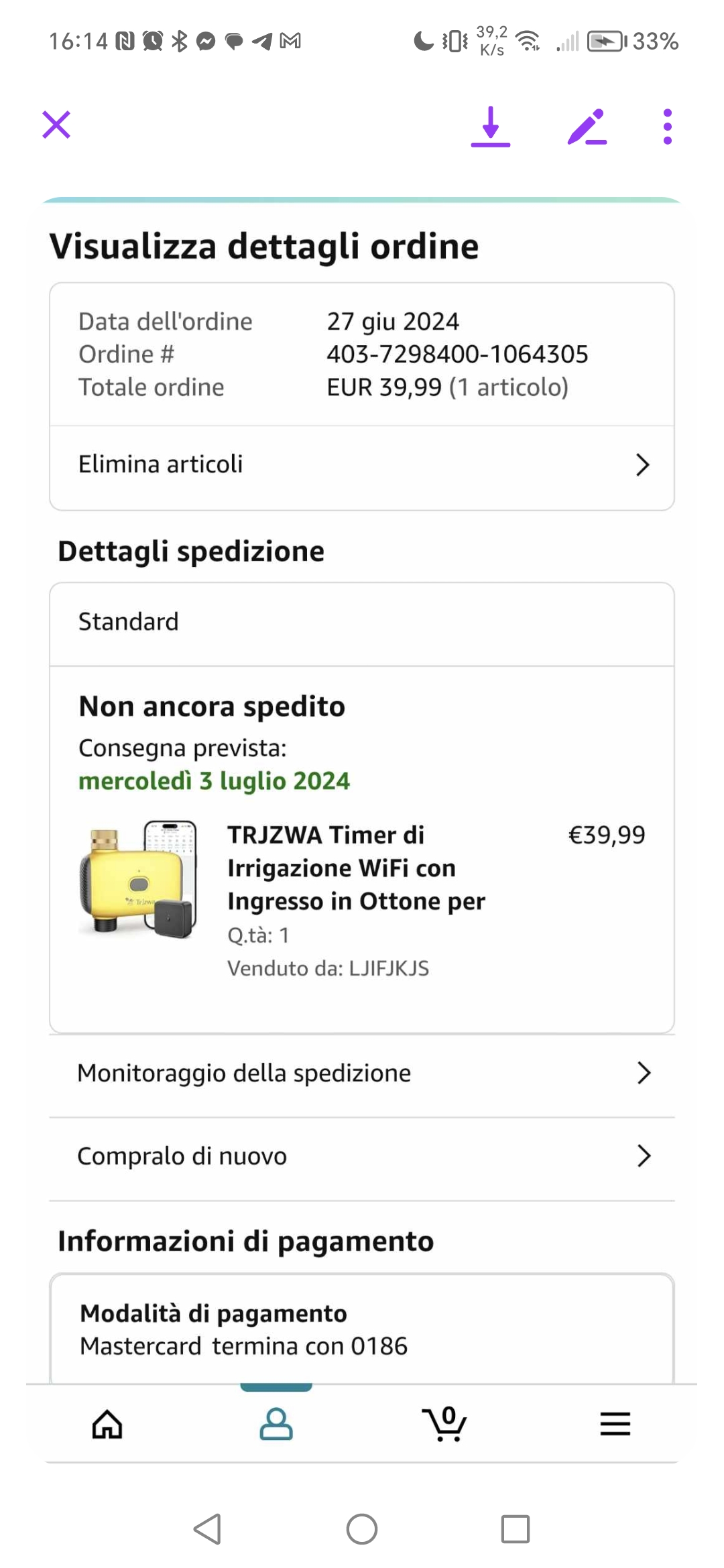724x1568 pixels.
Task: Download the image with the download icon
Action: coord(490,126)
